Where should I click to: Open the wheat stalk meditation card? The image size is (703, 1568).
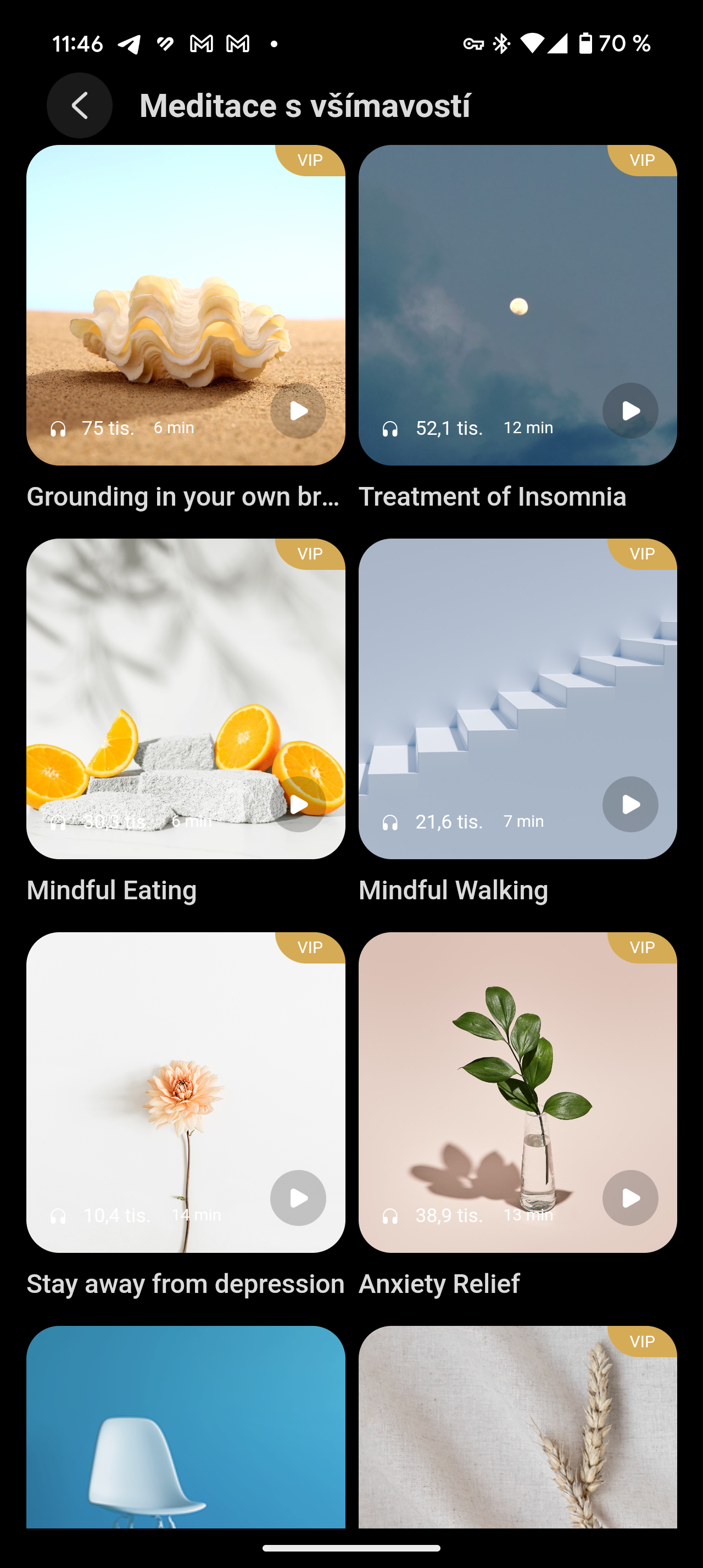coord(517,1427)
